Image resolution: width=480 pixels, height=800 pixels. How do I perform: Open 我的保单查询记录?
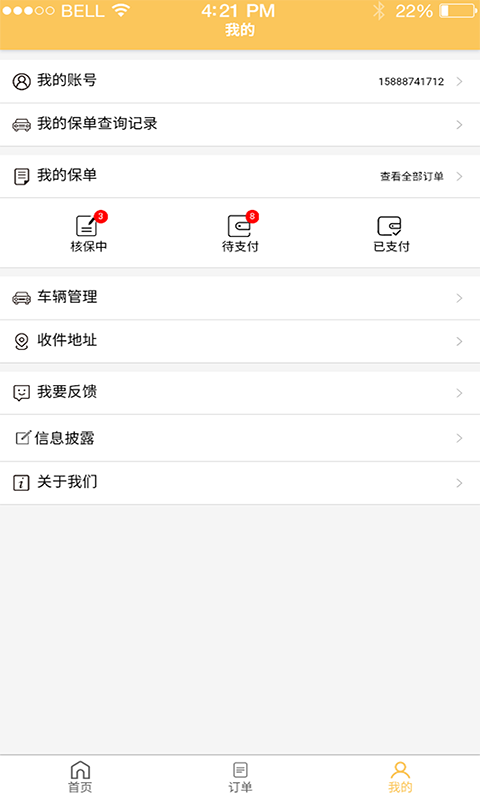pyautogui.click(x=240, y=124)
